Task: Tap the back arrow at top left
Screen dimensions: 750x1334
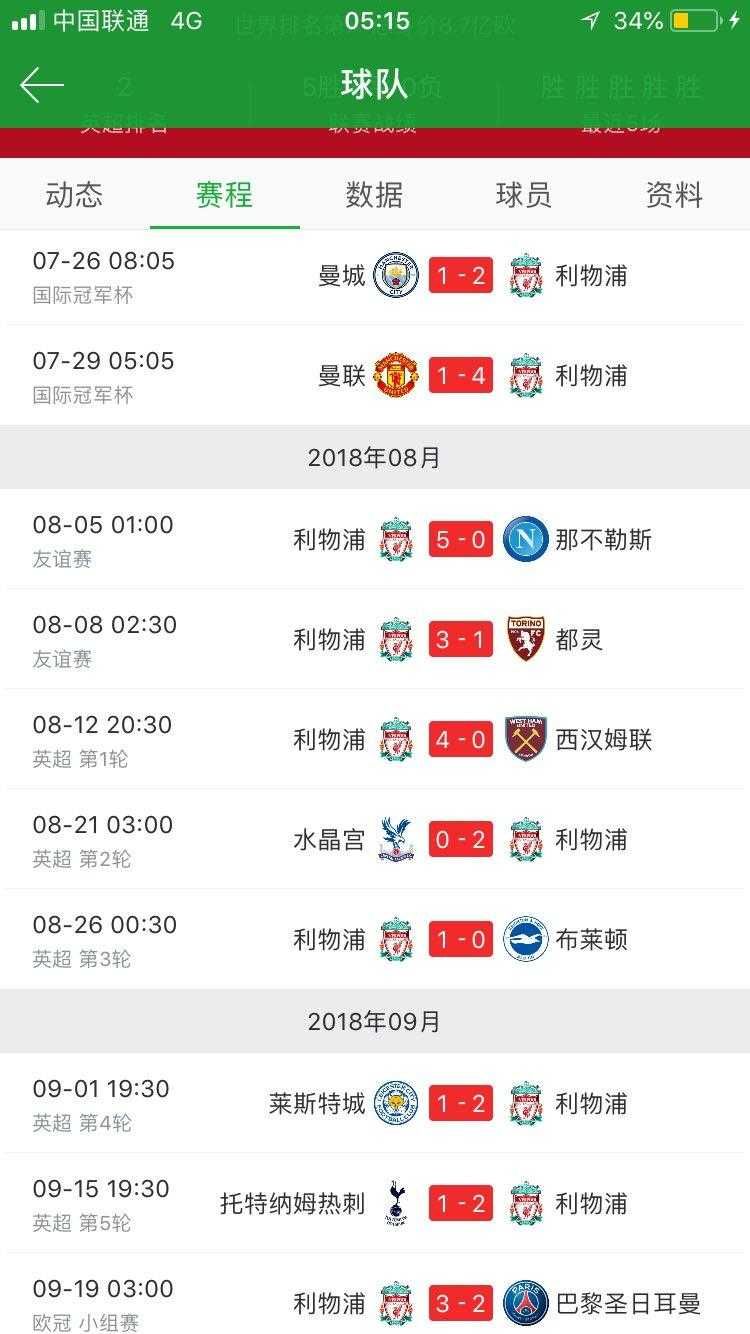Action: pos(40,85)
